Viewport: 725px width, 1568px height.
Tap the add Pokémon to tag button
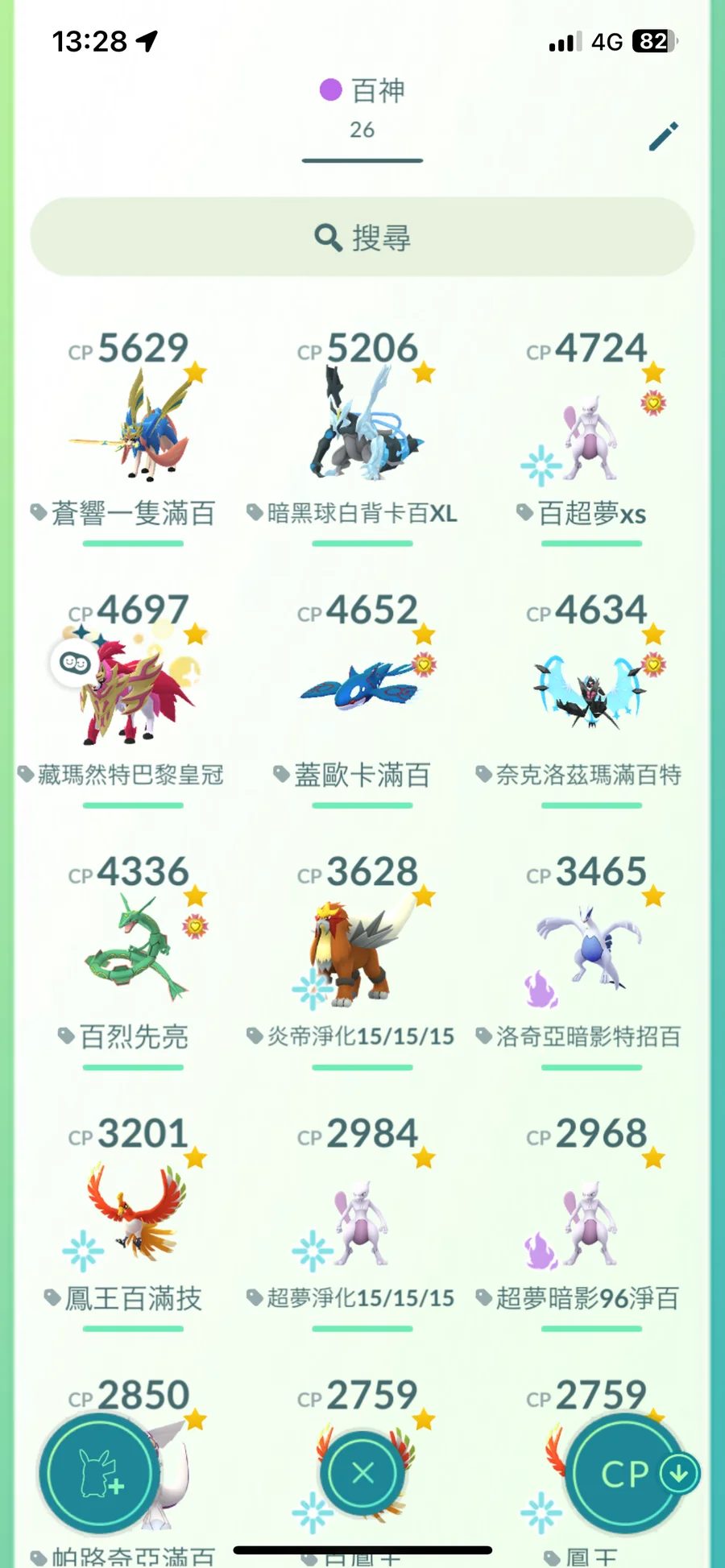click(x=100, y=1474)
